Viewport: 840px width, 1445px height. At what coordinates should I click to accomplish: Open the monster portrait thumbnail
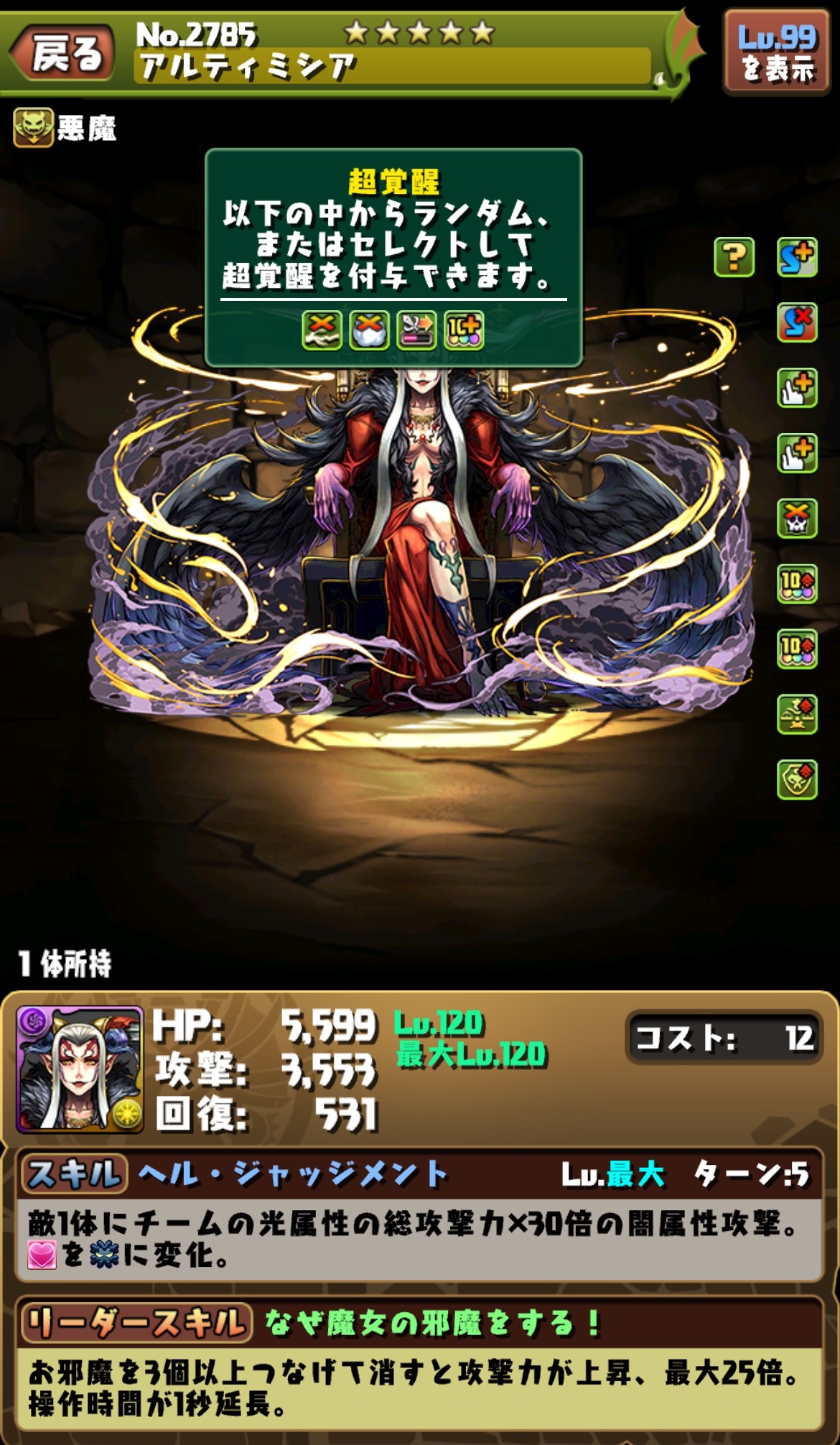click(x=80, y=1069)
